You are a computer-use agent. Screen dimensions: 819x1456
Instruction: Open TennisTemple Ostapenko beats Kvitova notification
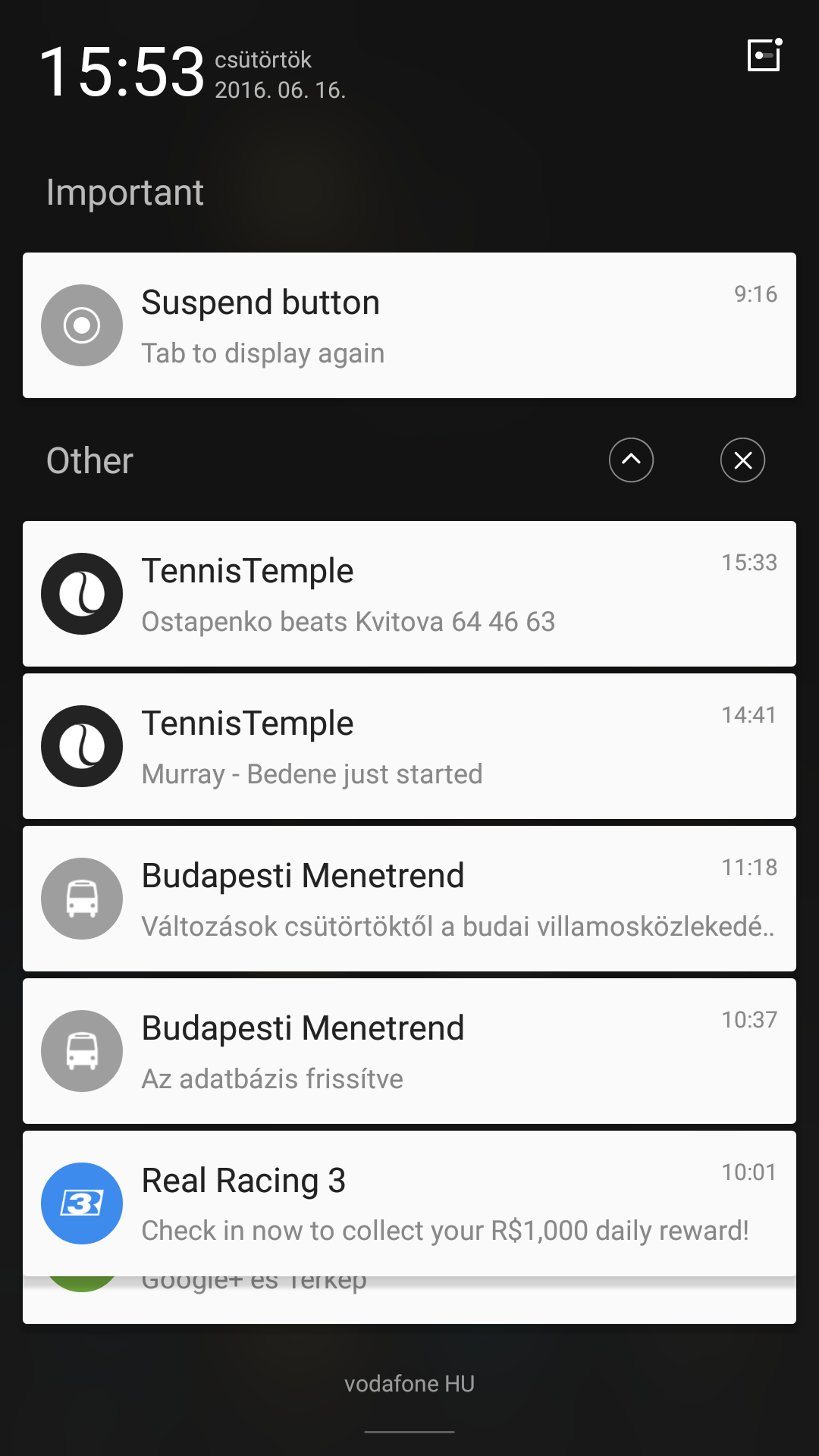409,594
